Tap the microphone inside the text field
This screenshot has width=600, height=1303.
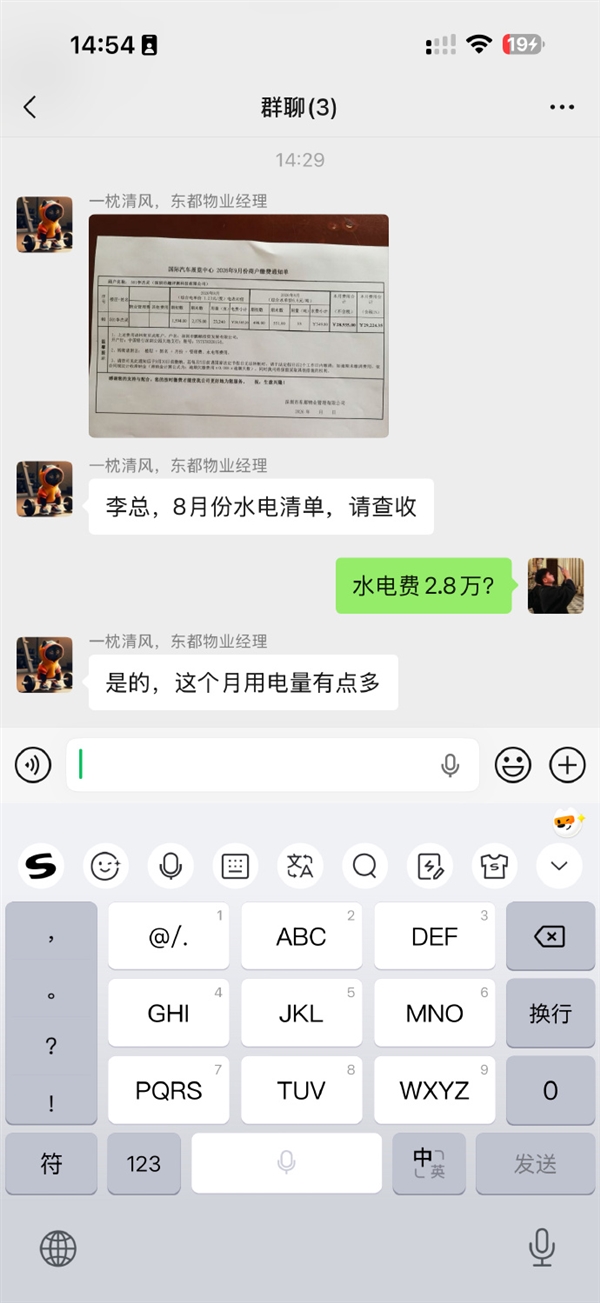pos(450,766)
